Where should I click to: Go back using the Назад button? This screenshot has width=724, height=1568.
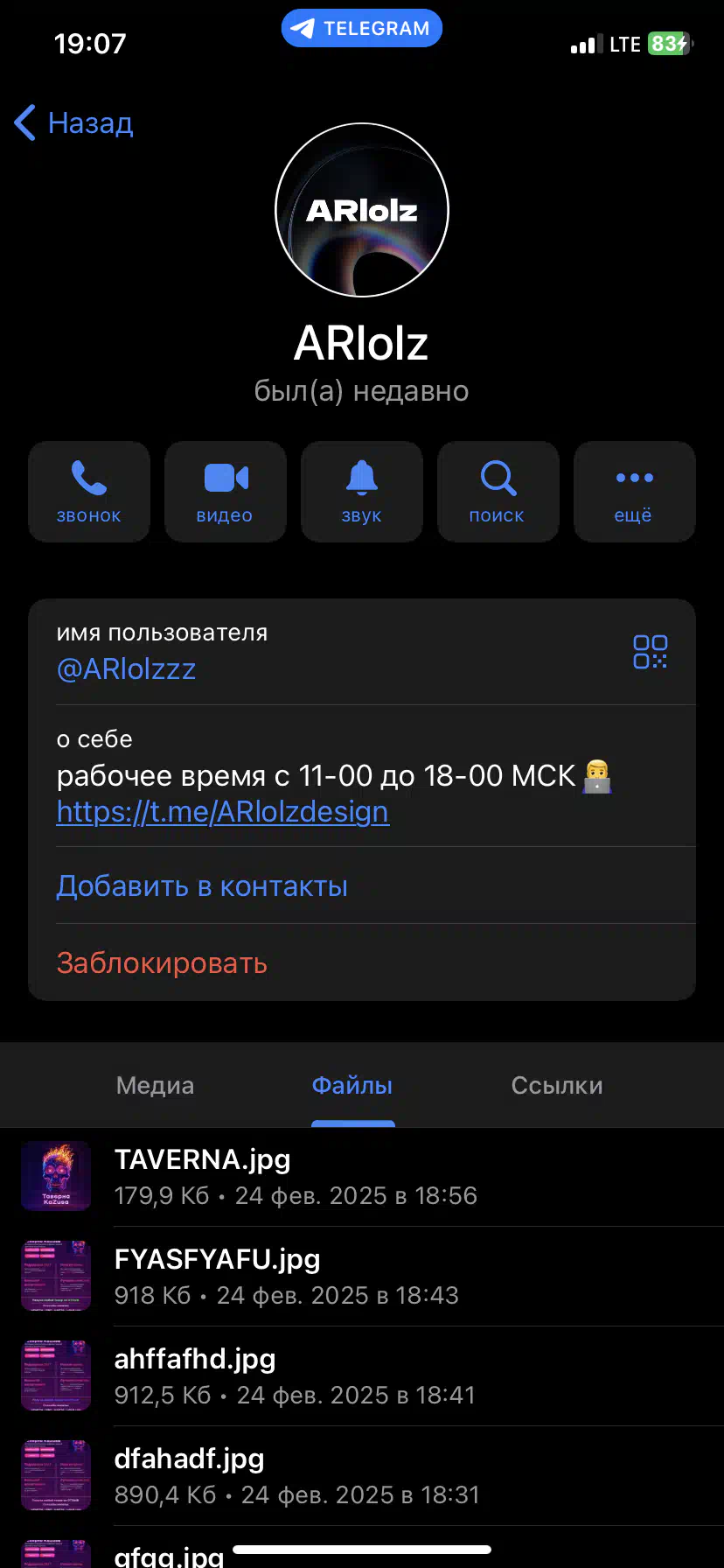[x=74, y=123]
